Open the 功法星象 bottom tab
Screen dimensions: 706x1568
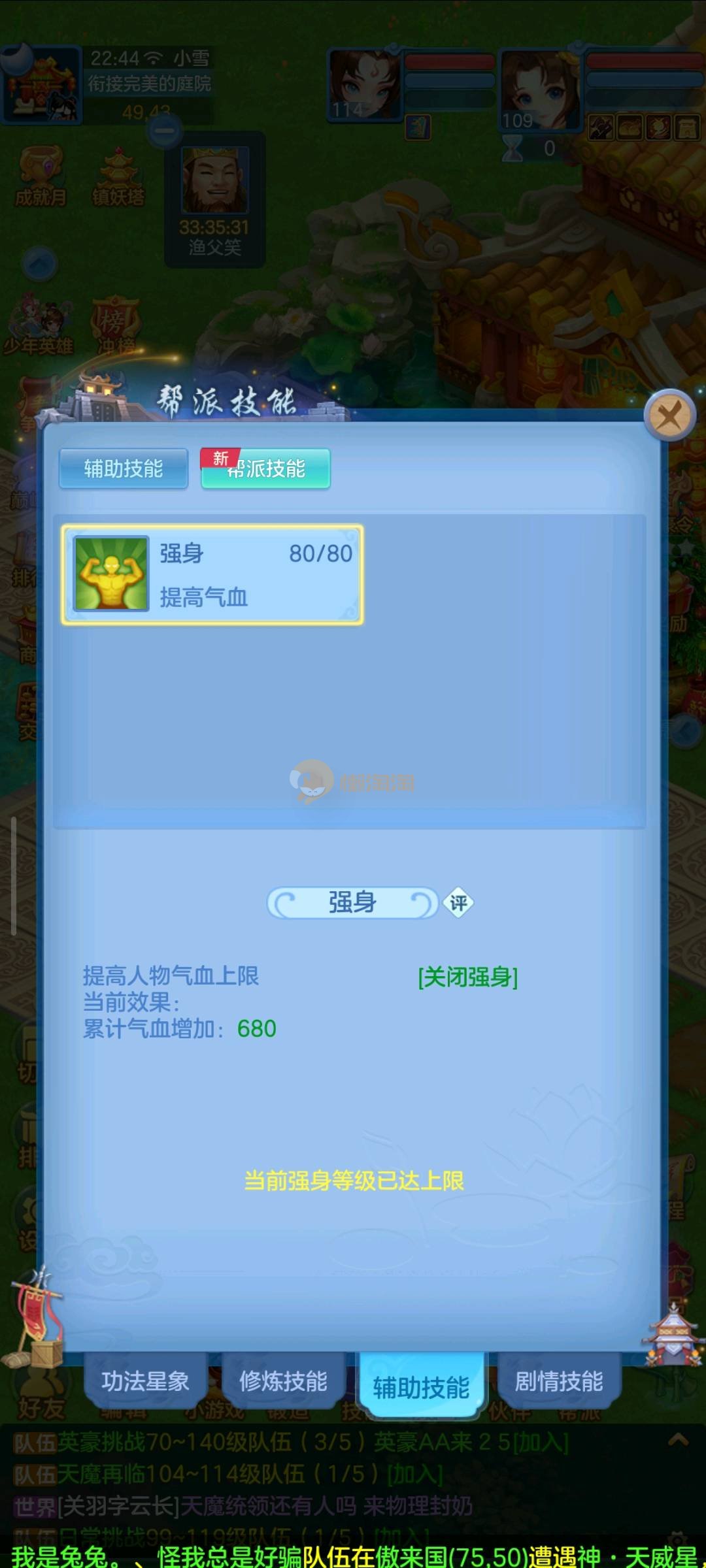click(x=145, y=1381)
